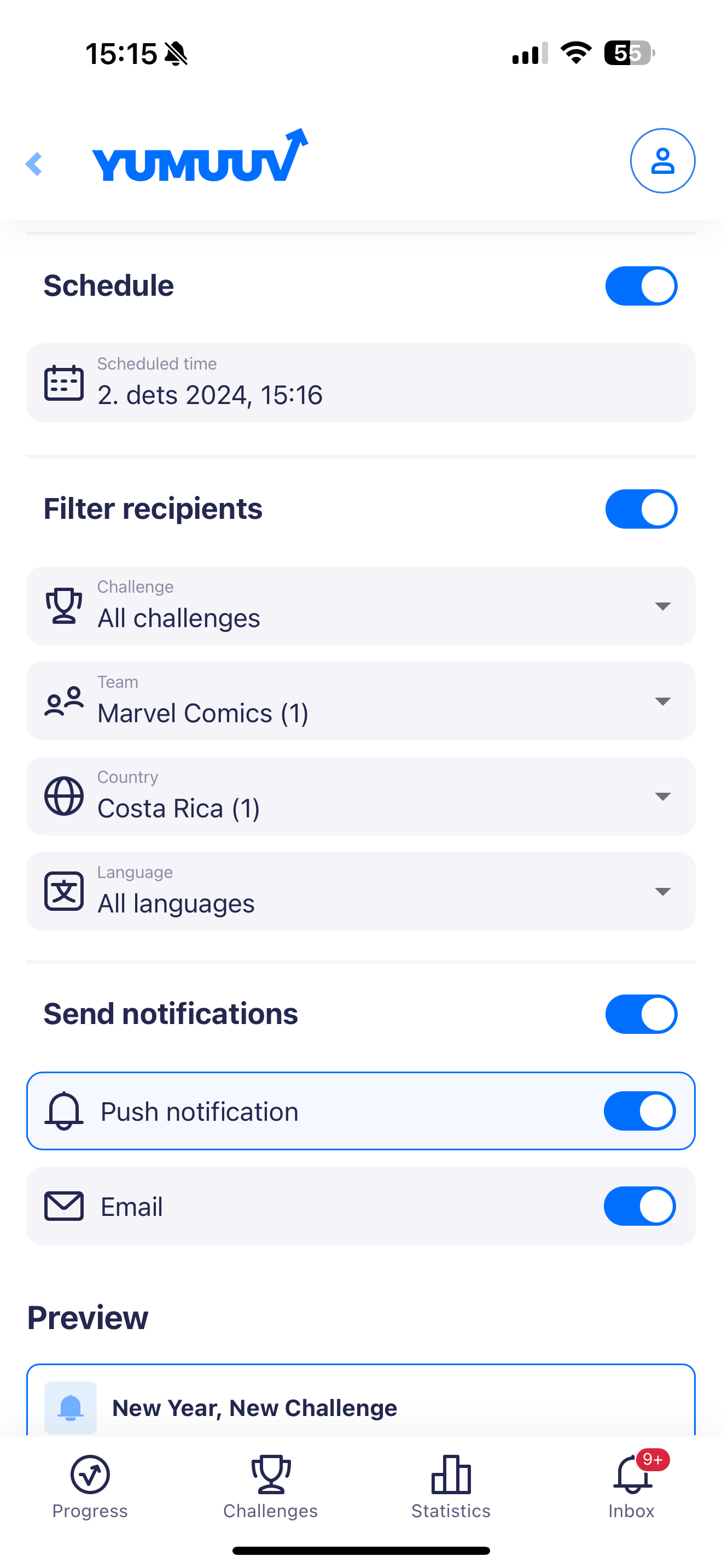Image resolution: width=722 pixels, height=1568 pixels.
Task: Select the trophy icon beside Challenge filter
Action: click(x=64, y=605)
